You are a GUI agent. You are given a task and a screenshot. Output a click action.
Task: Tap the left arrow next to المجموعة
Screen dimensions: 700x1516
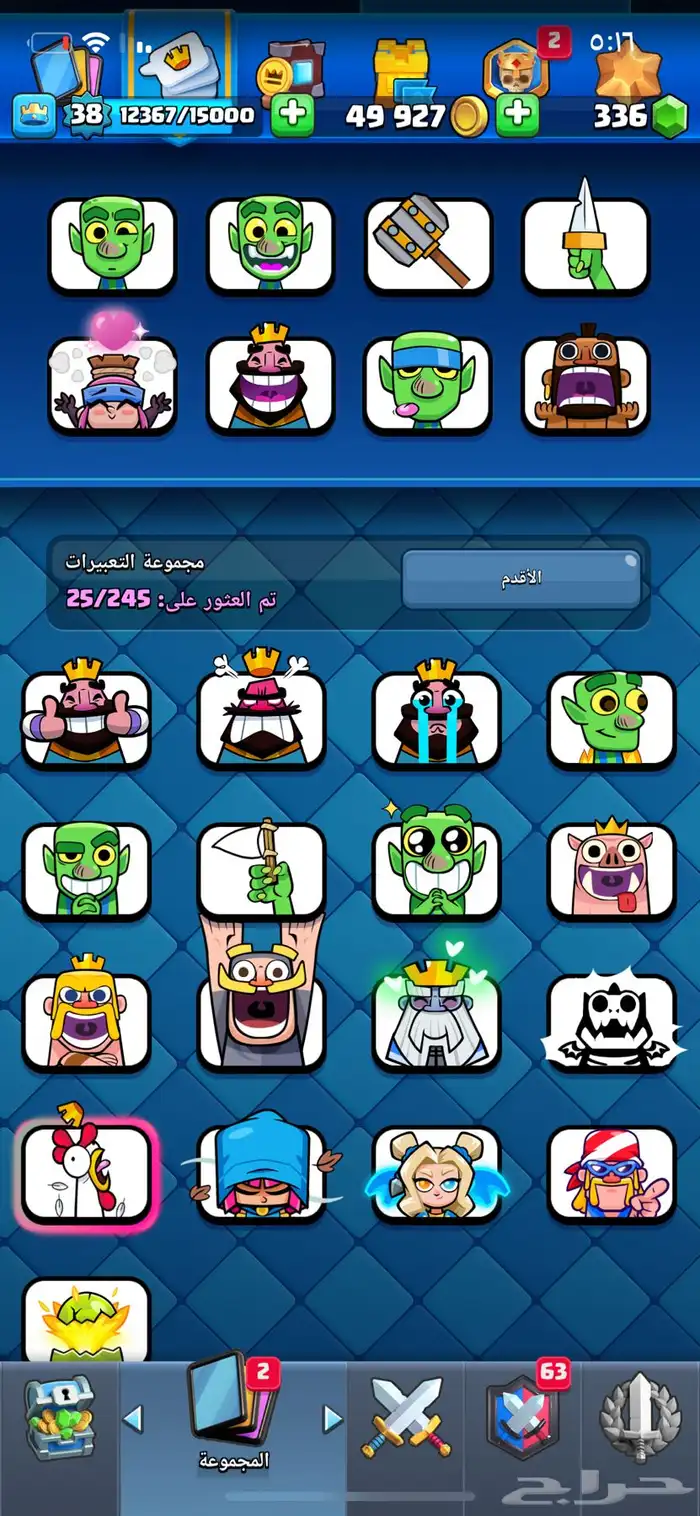tap(133, 1418)
